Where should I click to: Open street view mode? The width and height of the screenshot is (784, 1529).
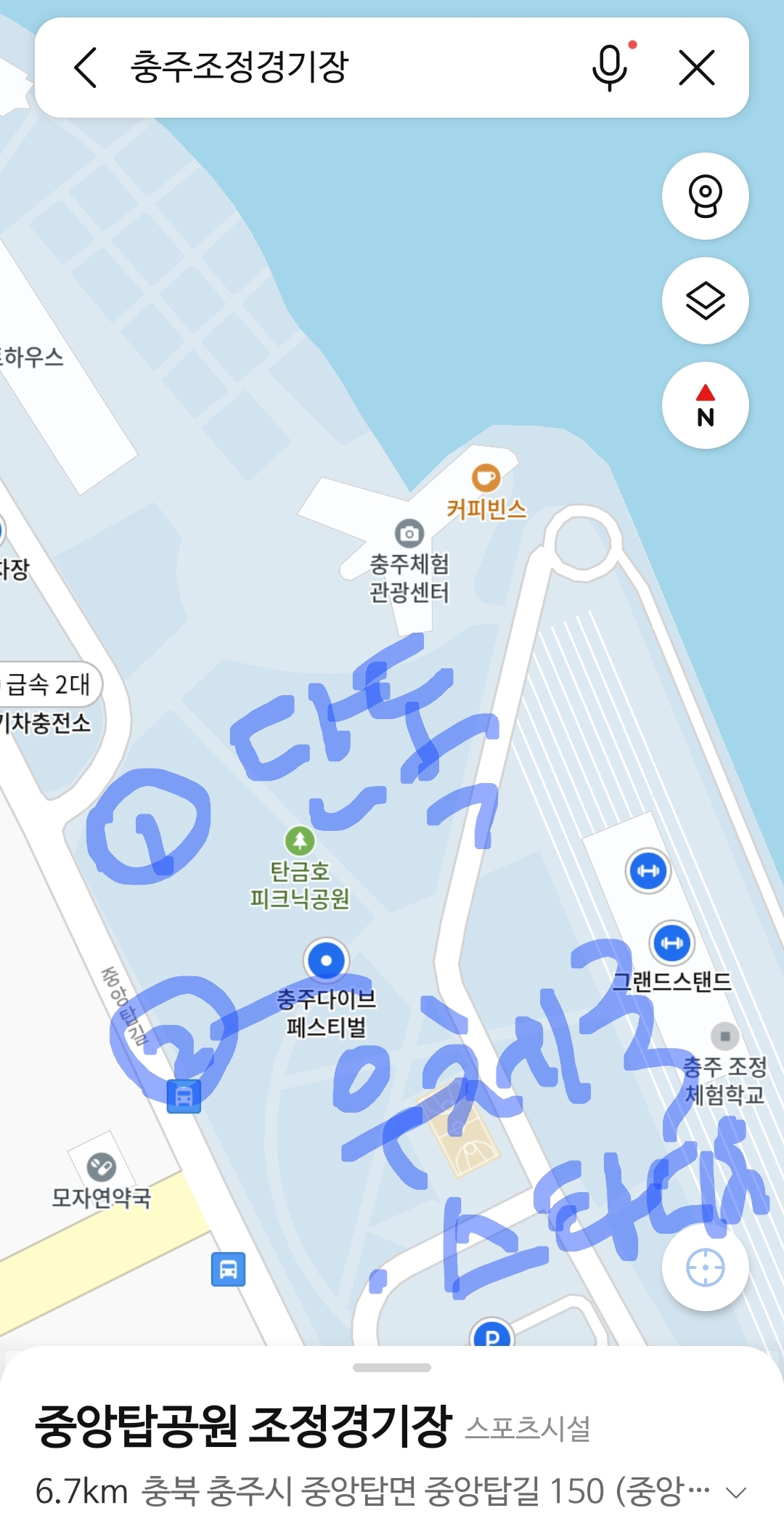pos(705,196)
